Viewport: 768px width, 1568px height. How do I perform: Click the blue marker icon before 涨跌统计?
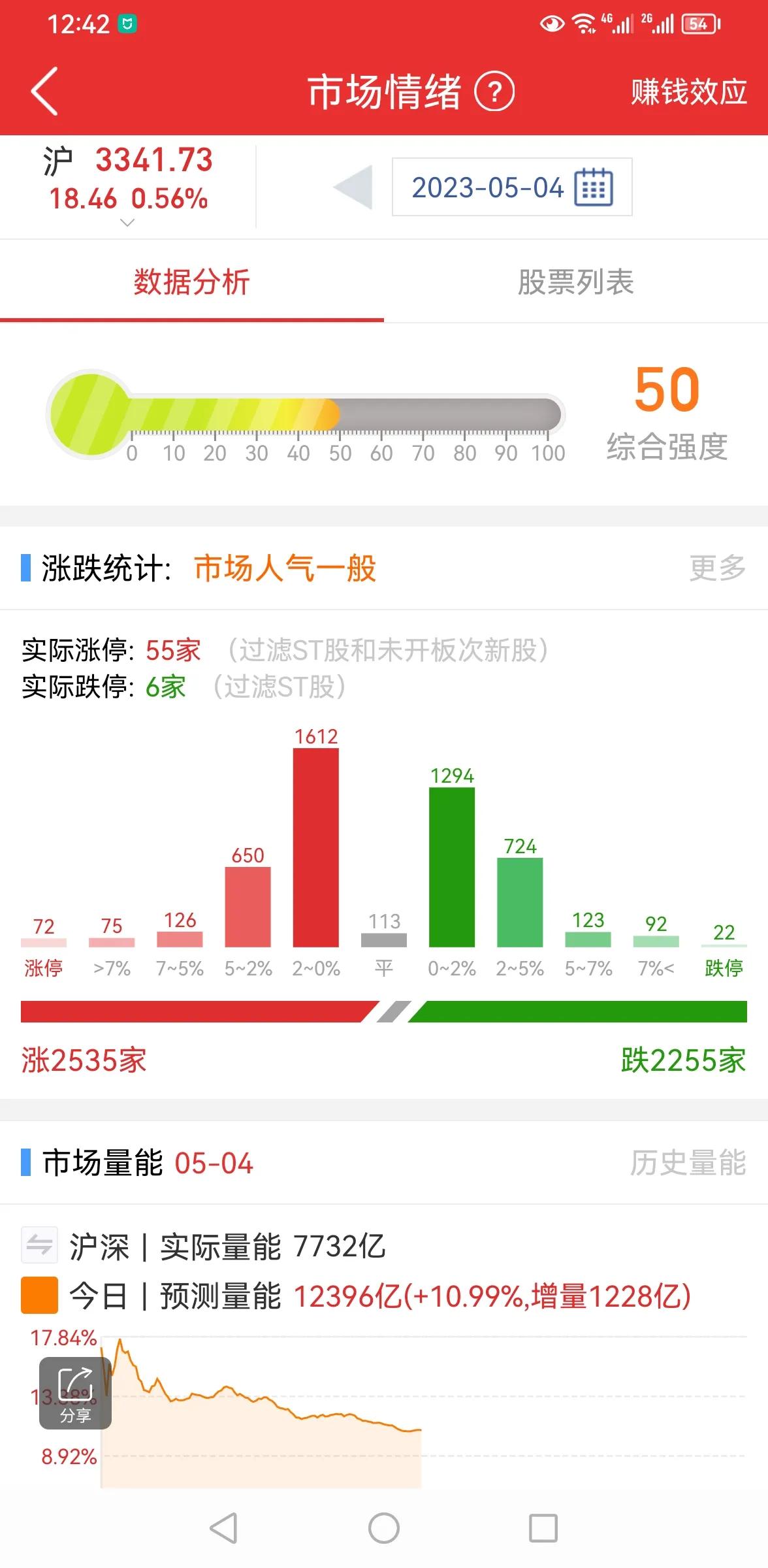click(x=26, y=568)
